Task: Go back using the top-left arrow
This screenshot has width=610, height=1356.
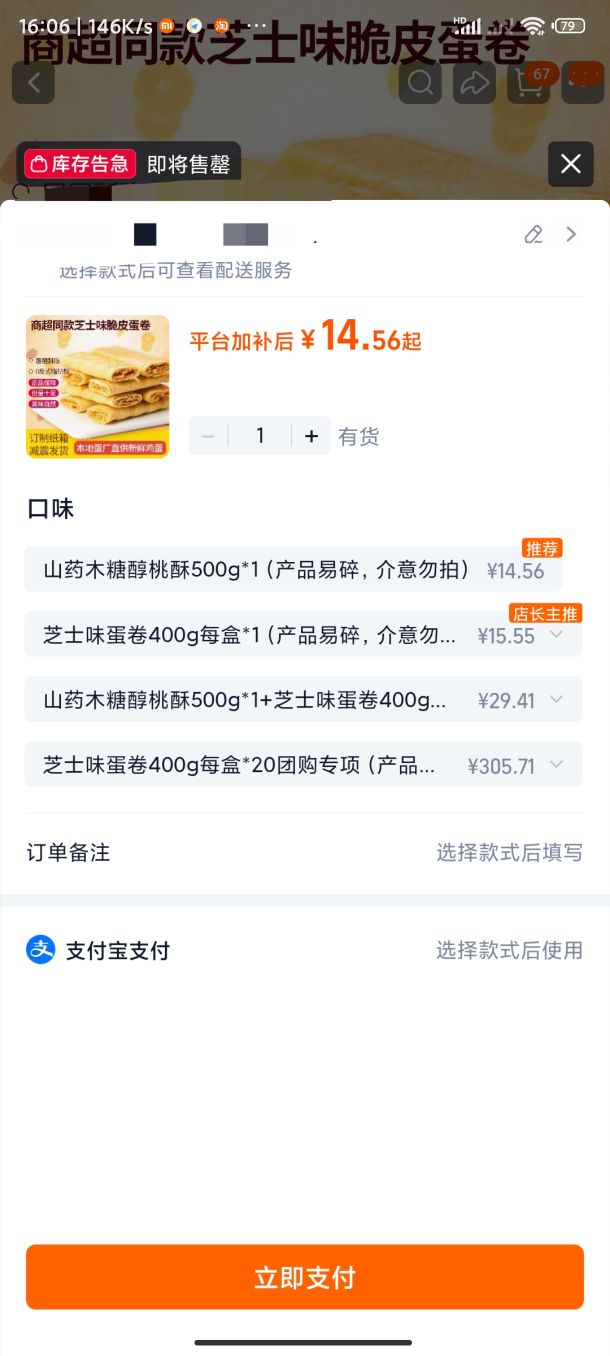Action: pos(34,83)
